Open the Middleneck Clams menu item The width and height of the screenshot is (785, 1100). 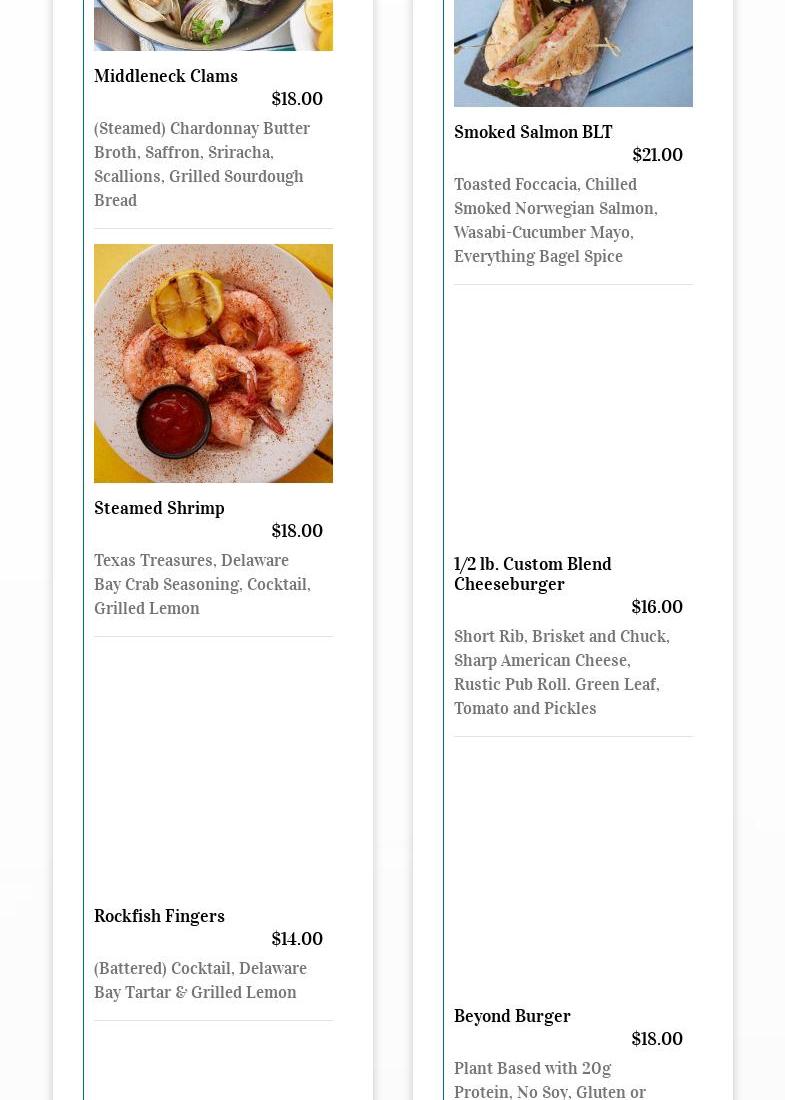coord(166,76)
